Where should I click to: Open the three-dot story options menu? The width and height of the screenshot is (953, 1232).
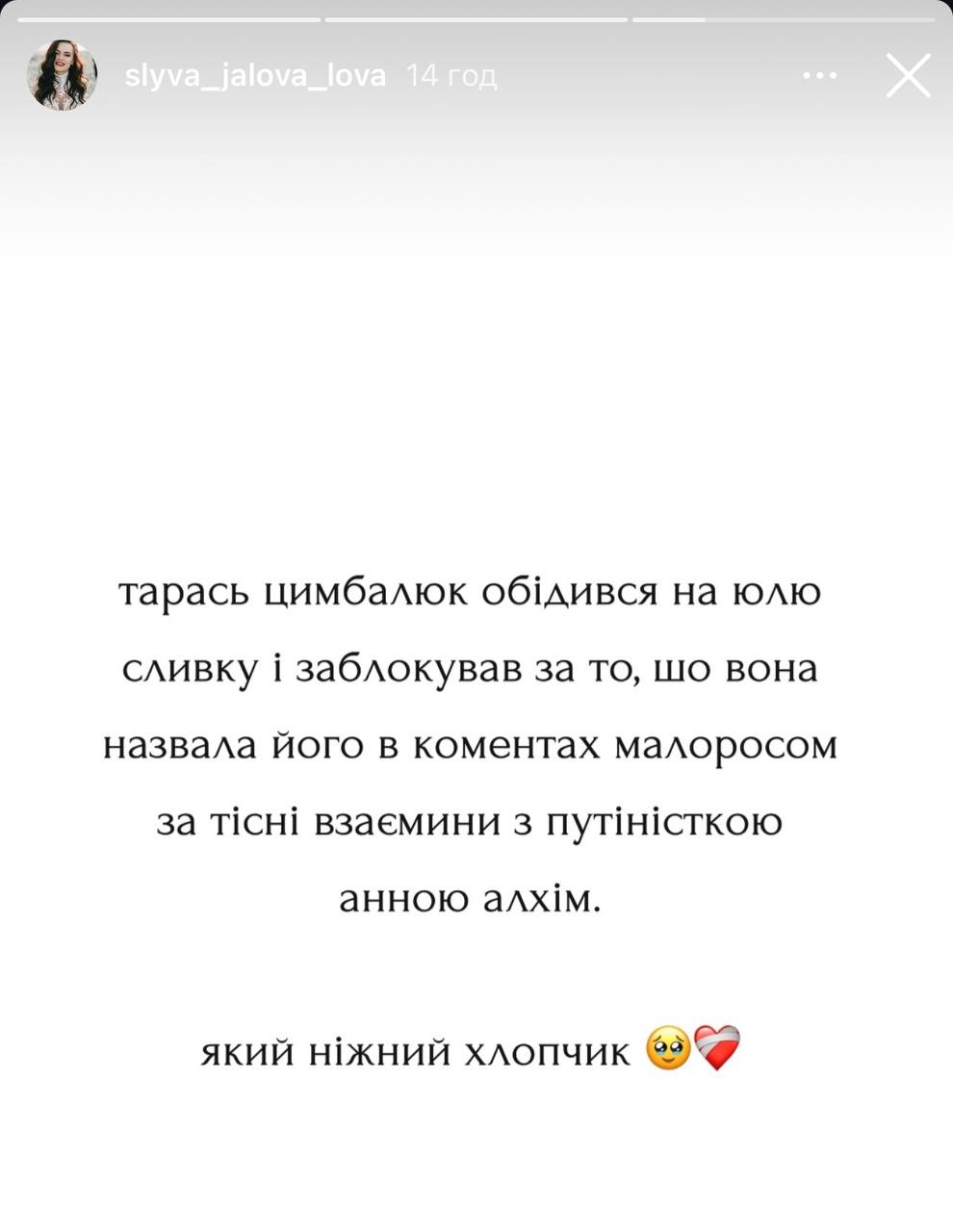pyautogui.click(x=819, y=76)
